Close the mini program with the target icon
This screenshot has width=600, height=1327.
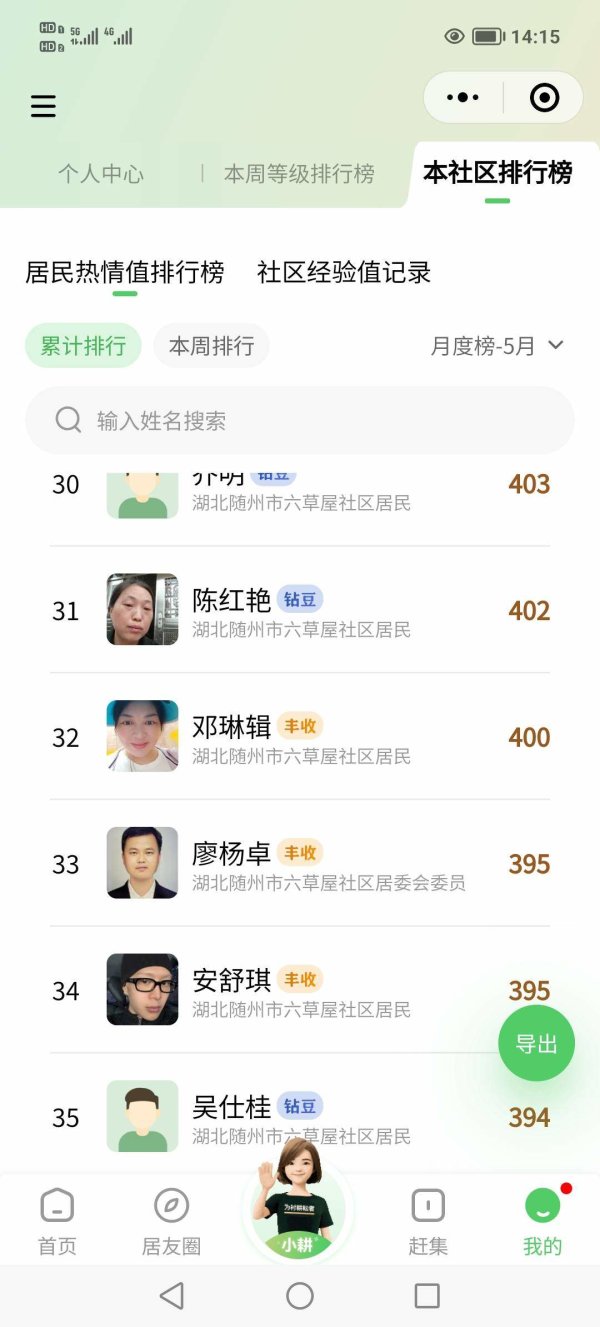click(544, 98)
